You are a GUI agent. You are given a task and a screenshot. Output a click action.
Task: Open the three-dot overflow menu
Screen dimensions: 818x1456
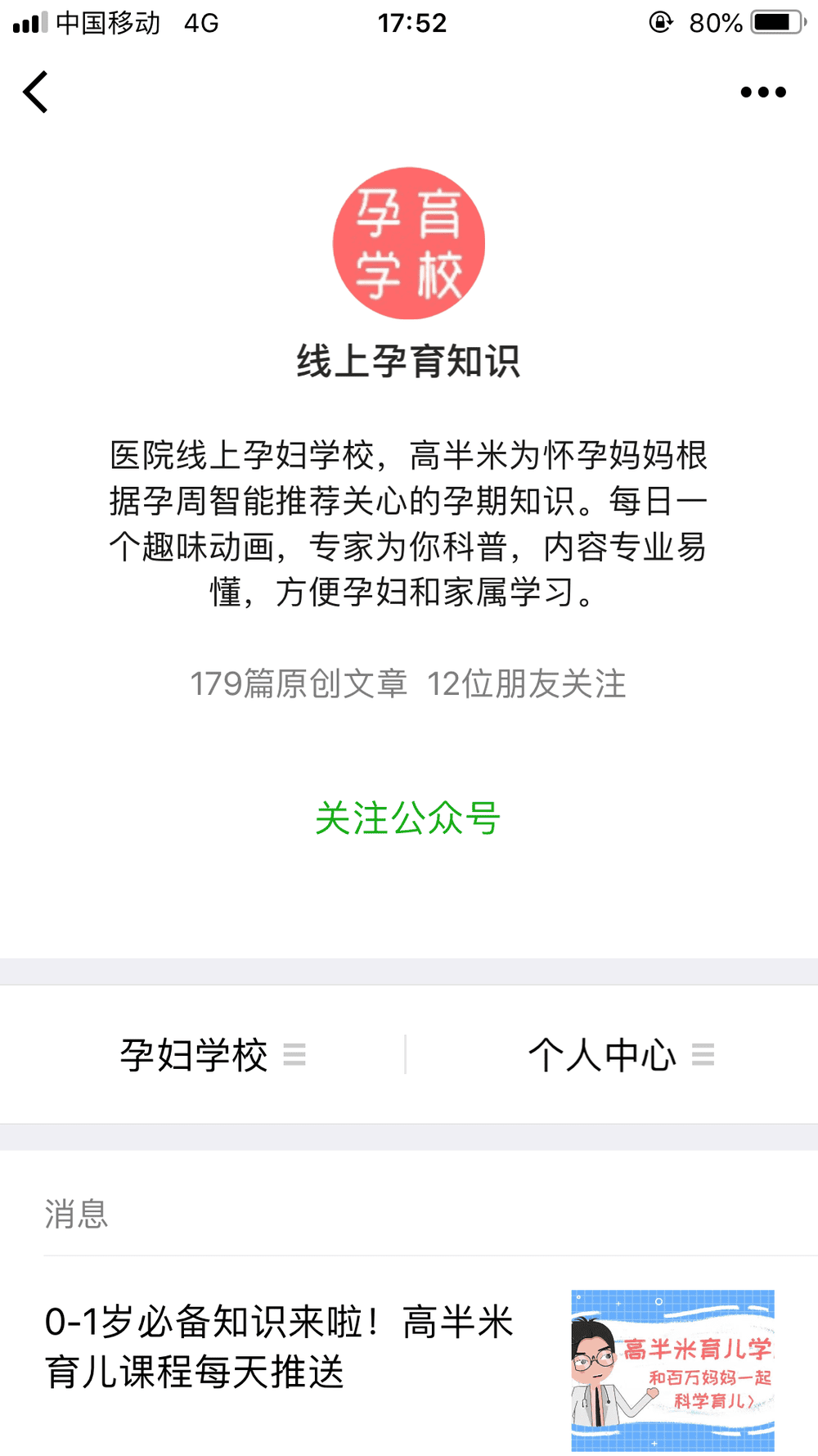[x=762, y=92]
